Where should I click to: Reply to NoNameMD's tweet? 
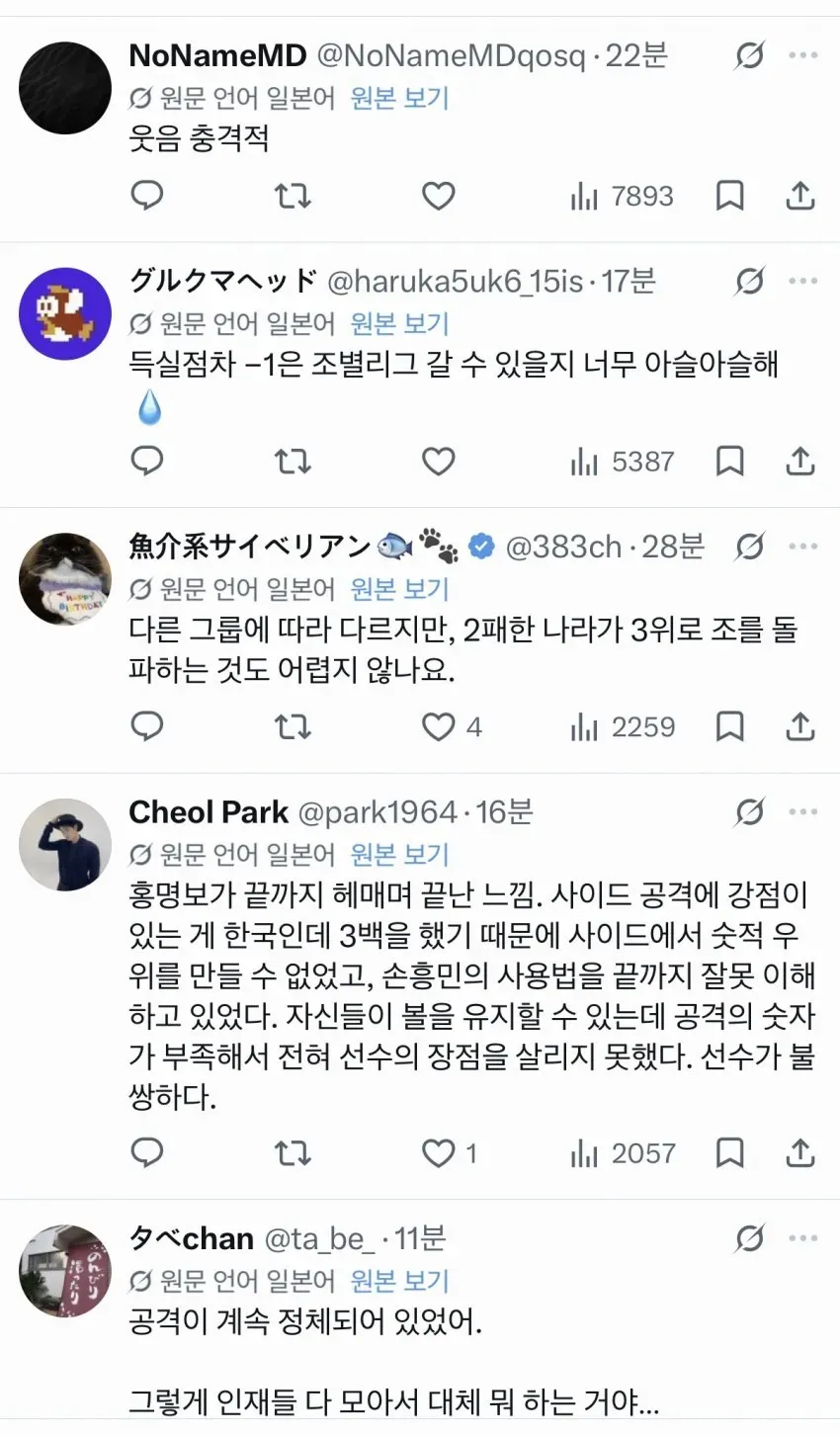click(x=147, y=196)
